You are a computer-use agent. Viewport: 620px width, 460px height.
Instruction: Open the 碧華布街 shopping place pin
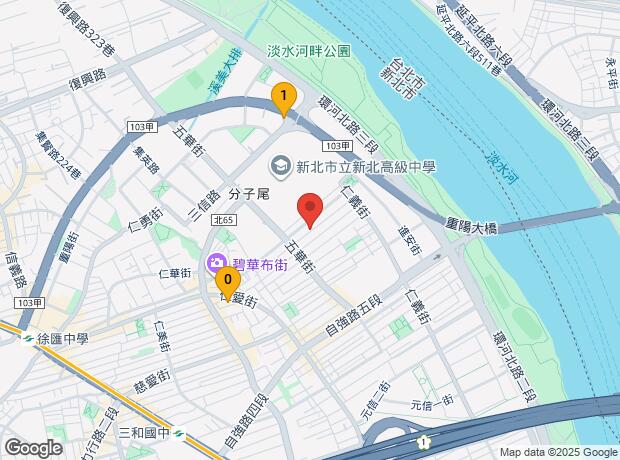tap(216, 264)
